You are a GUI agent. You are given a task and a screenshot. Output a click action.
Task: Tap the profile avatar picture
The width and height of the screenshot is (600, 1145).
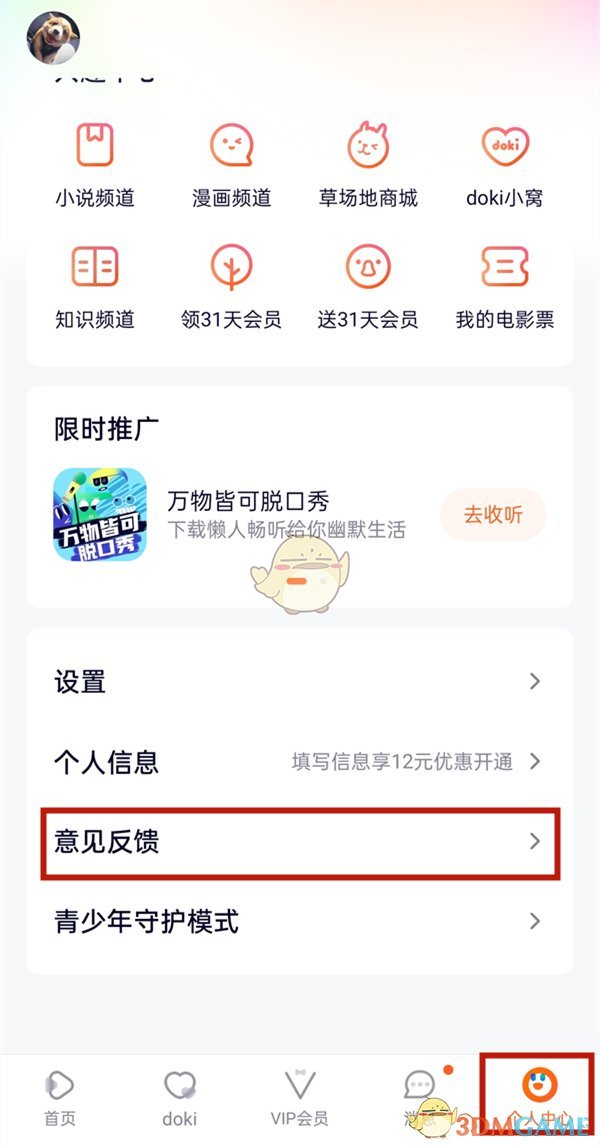tap(53, 37)
